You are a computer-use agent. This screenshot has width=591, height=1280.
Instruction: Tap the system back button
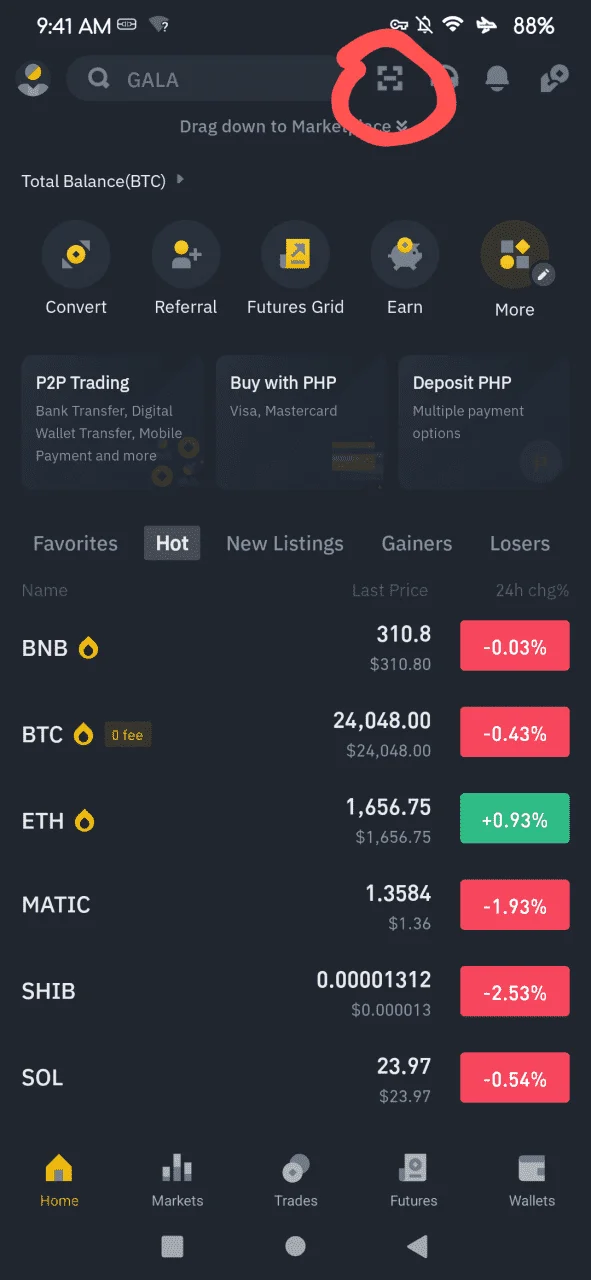(x=418, y=1246)
